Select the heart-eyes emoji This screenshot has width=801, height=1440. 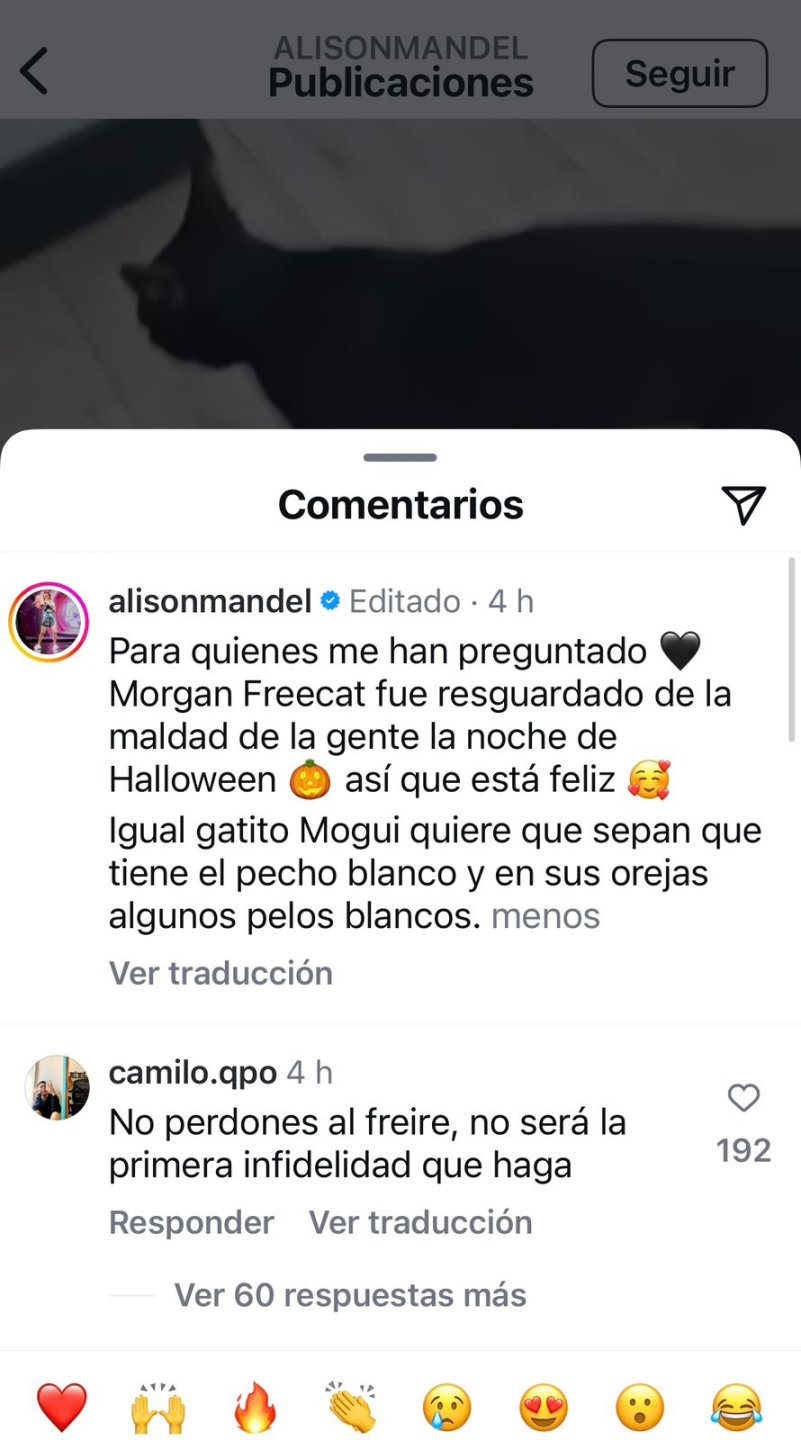pos(543,1407)
